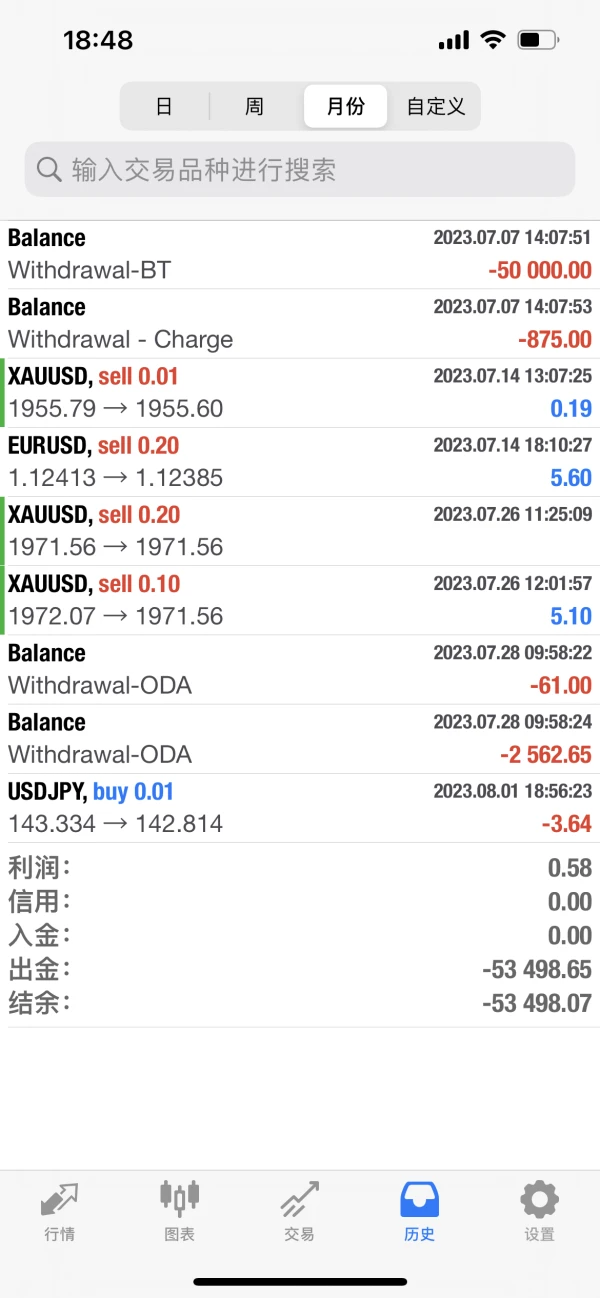Image resolution: width=600 pixels, height=1298 pixels.
Task: Select the 历史 history tab
Action: [420, 1210]
